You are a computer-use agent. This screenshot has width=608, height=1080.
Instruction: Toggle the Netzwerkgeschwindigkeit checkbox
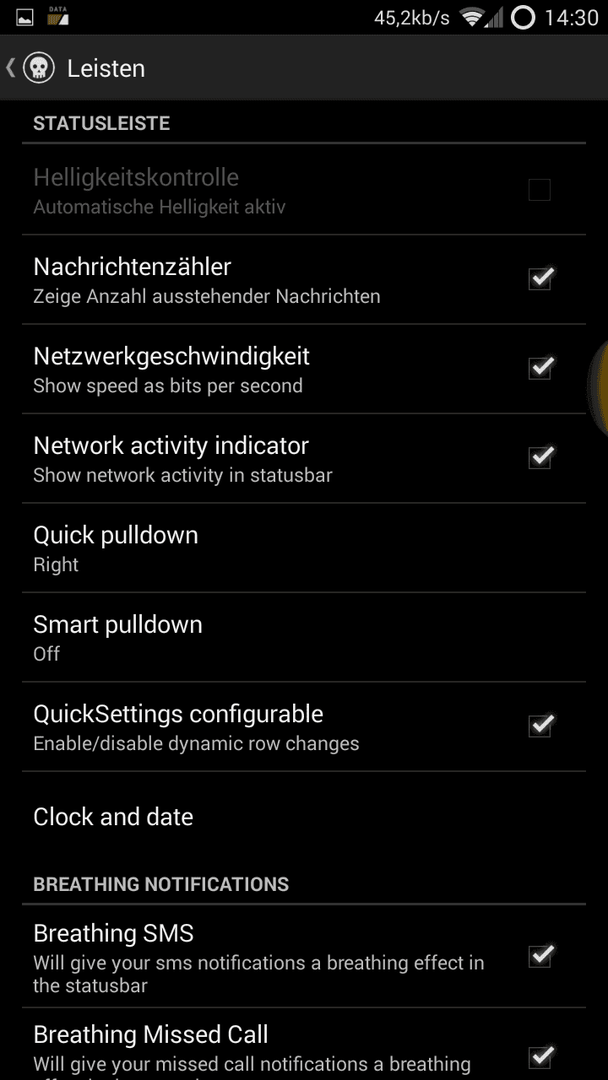click(540, 367)
